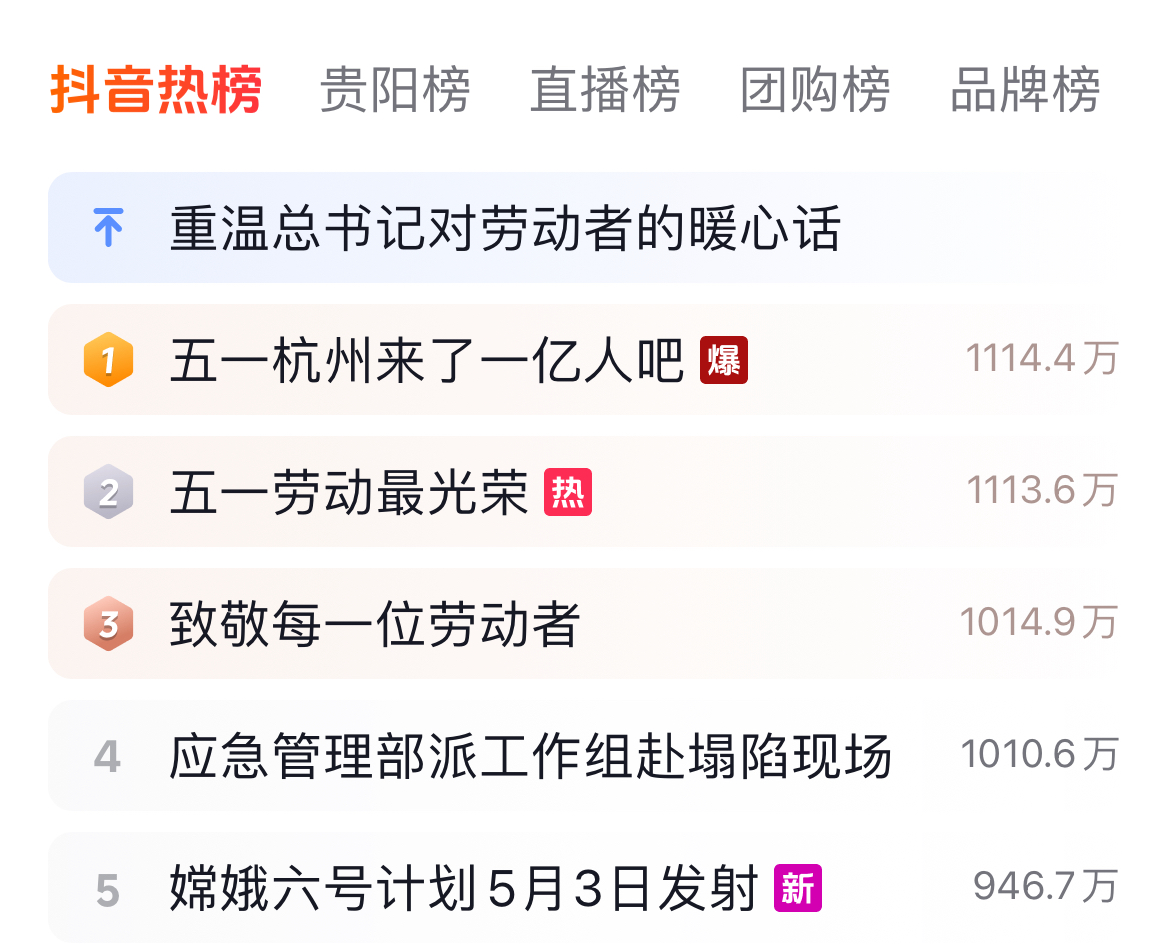
Task: Open the topic 嫦娥六号计划5月3日发射
Action: click(x=584, y=888)
